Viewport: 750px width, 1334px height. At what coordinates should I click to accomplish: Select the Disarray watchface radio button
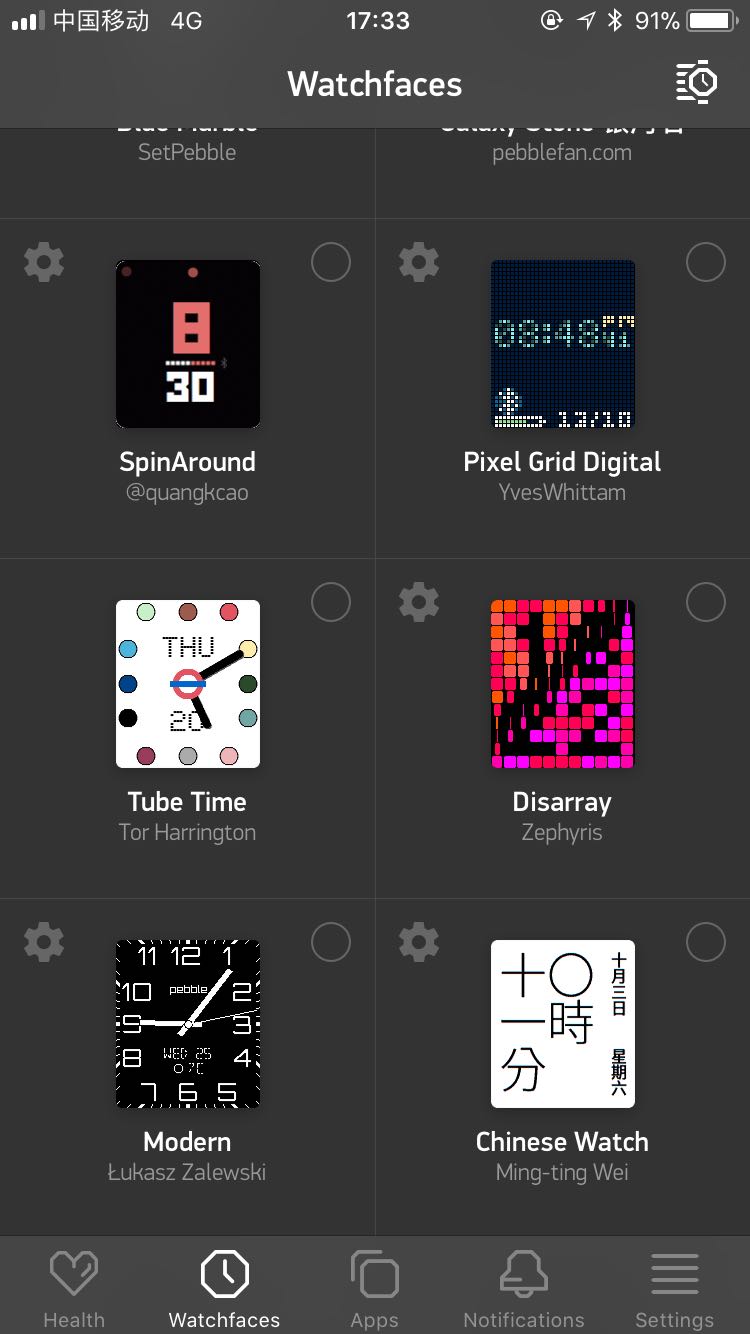(706, 602)
